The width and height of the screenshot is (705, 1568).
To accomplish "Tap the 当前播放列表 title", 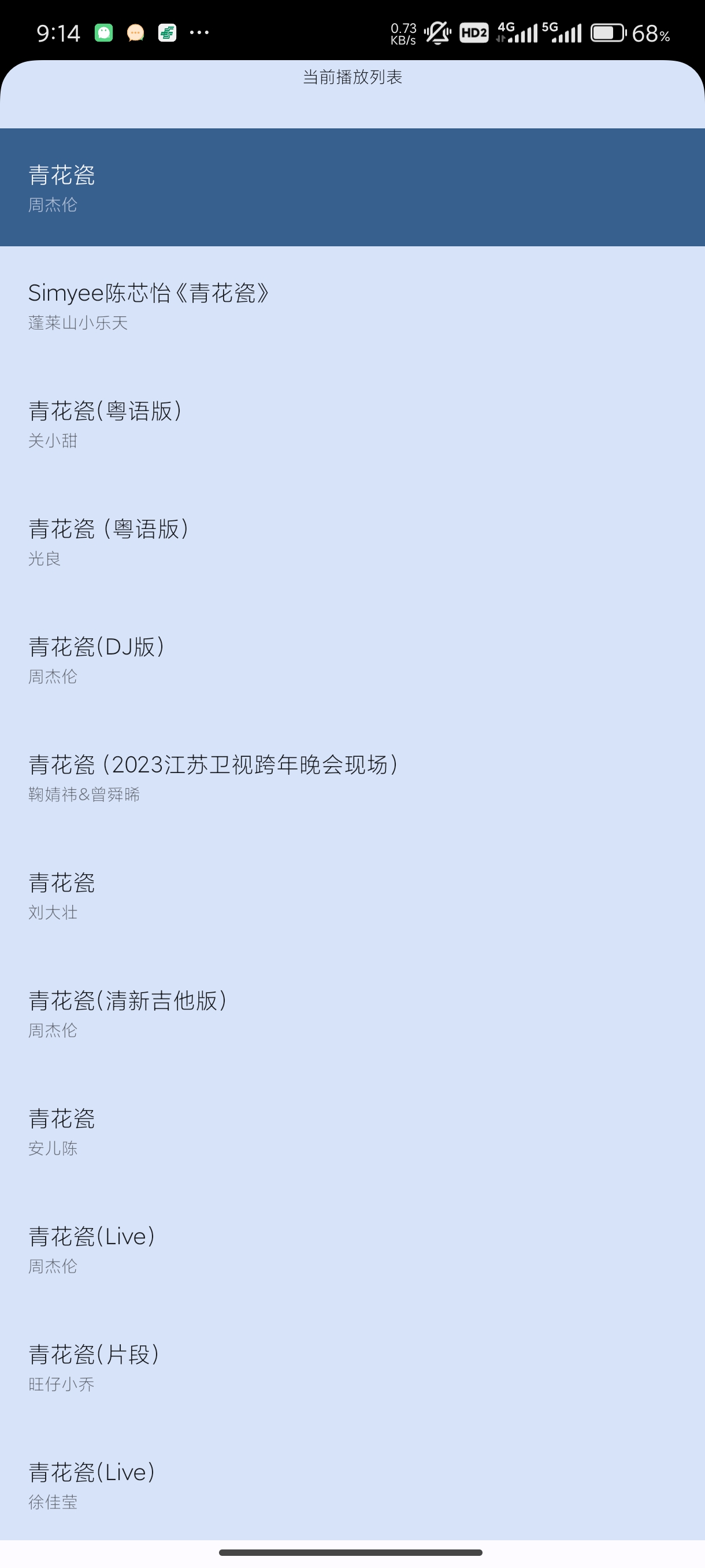I will pyautogui.click(x=353, y=77).
